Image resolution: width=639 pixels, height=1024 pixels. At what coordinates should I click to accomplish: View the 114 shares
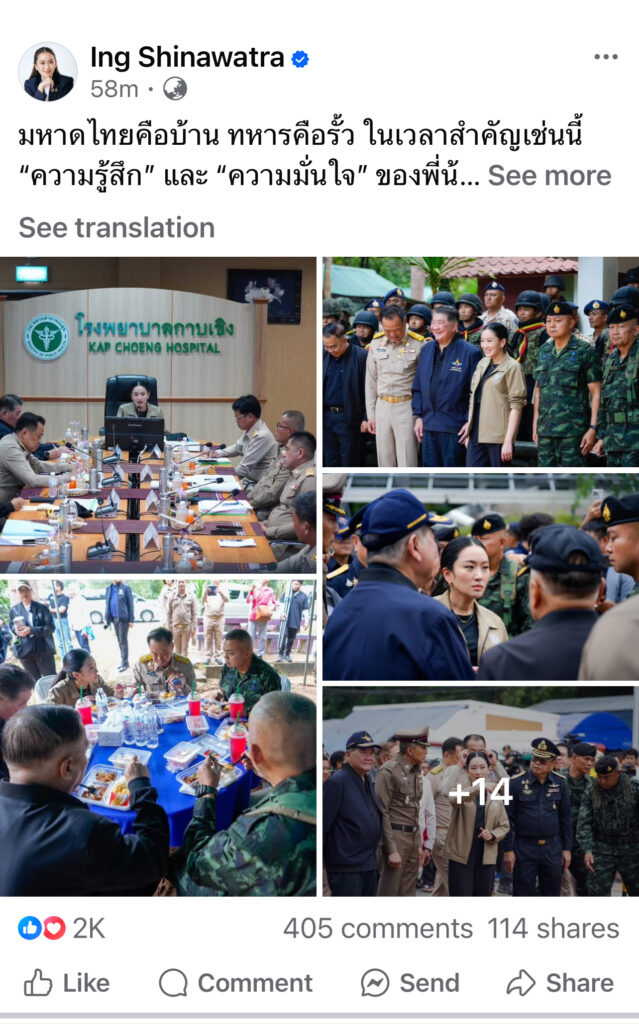pyautogui.click(x=553, y=928)
